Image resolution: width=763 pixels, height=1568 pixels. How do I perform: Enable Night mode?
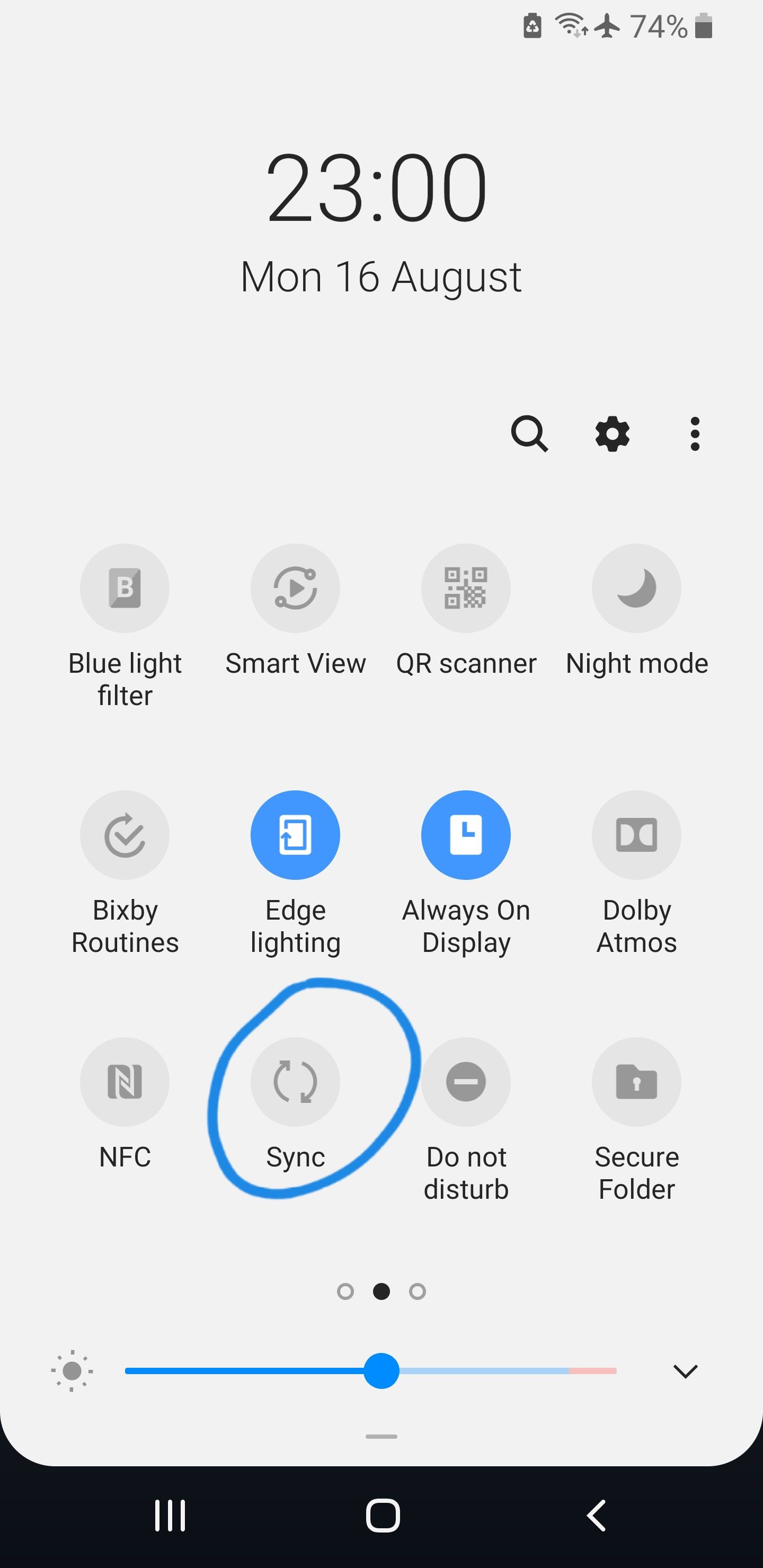pyautogui.click(x=636, y=588)
